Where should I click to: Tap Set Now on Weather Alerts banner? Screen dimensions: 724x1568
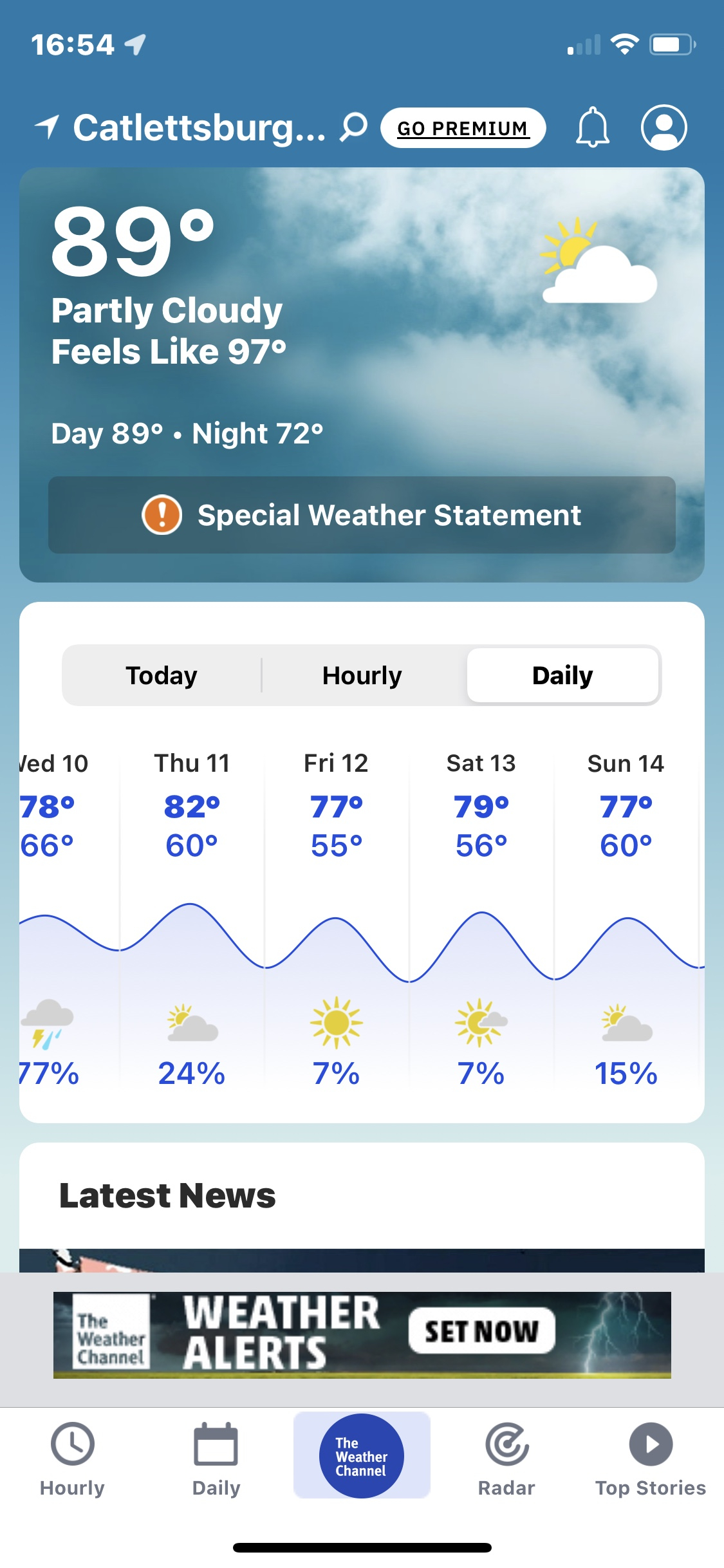coord(481,1330)
